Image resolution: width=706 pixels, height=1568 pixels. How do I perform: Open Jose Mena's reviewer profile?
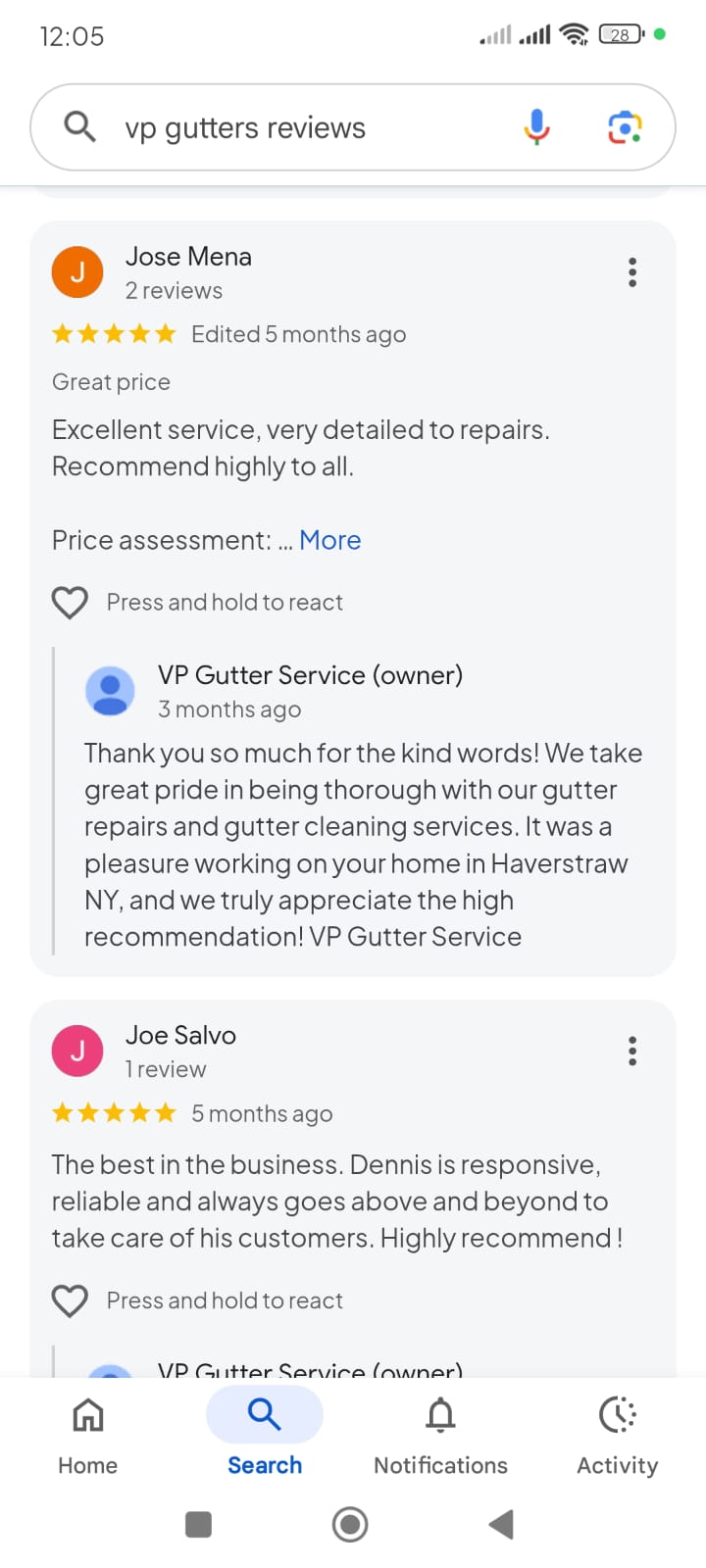click(x=188, y=257)
